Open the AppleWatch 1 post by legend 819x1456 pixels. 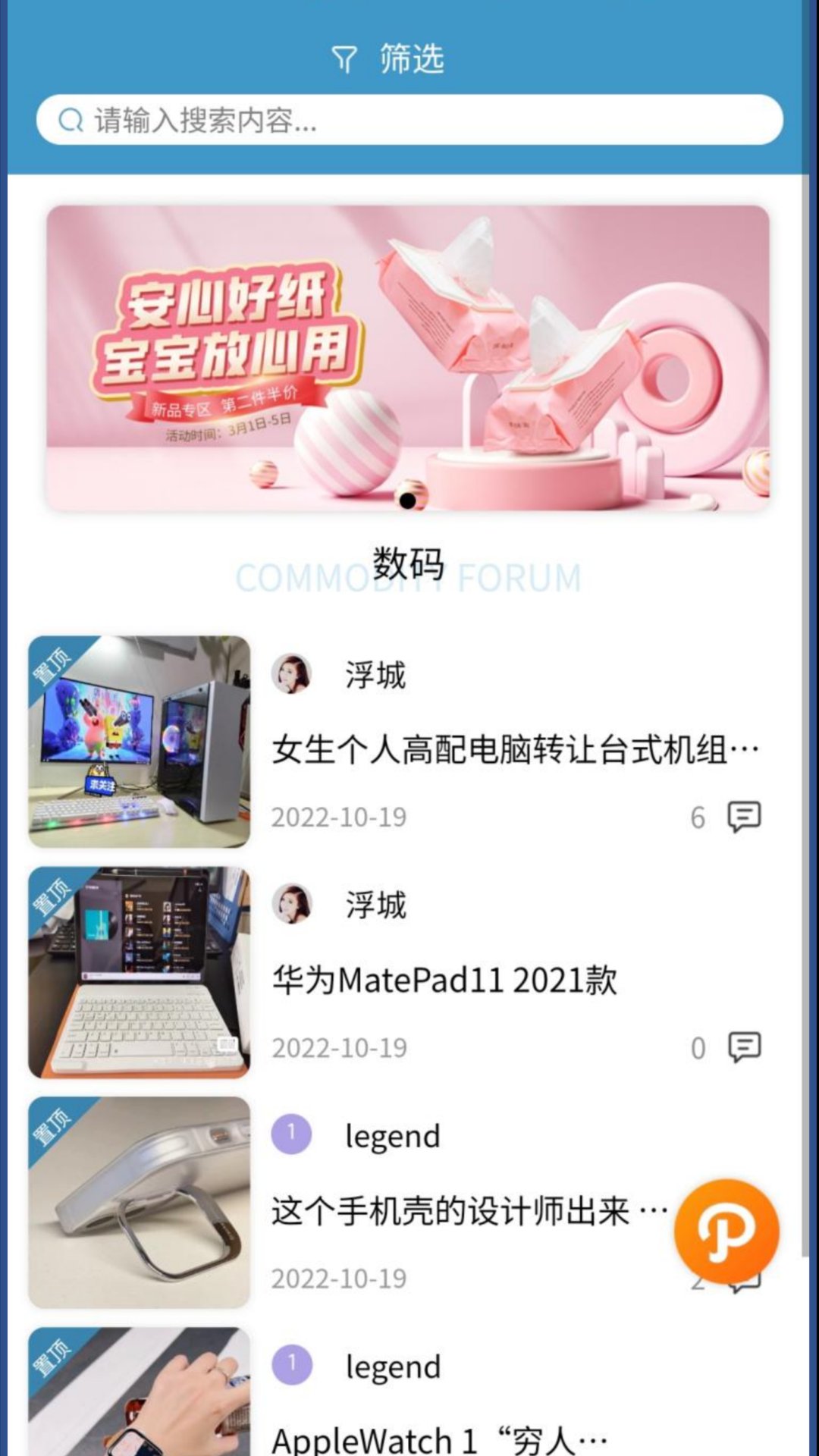440,1438
